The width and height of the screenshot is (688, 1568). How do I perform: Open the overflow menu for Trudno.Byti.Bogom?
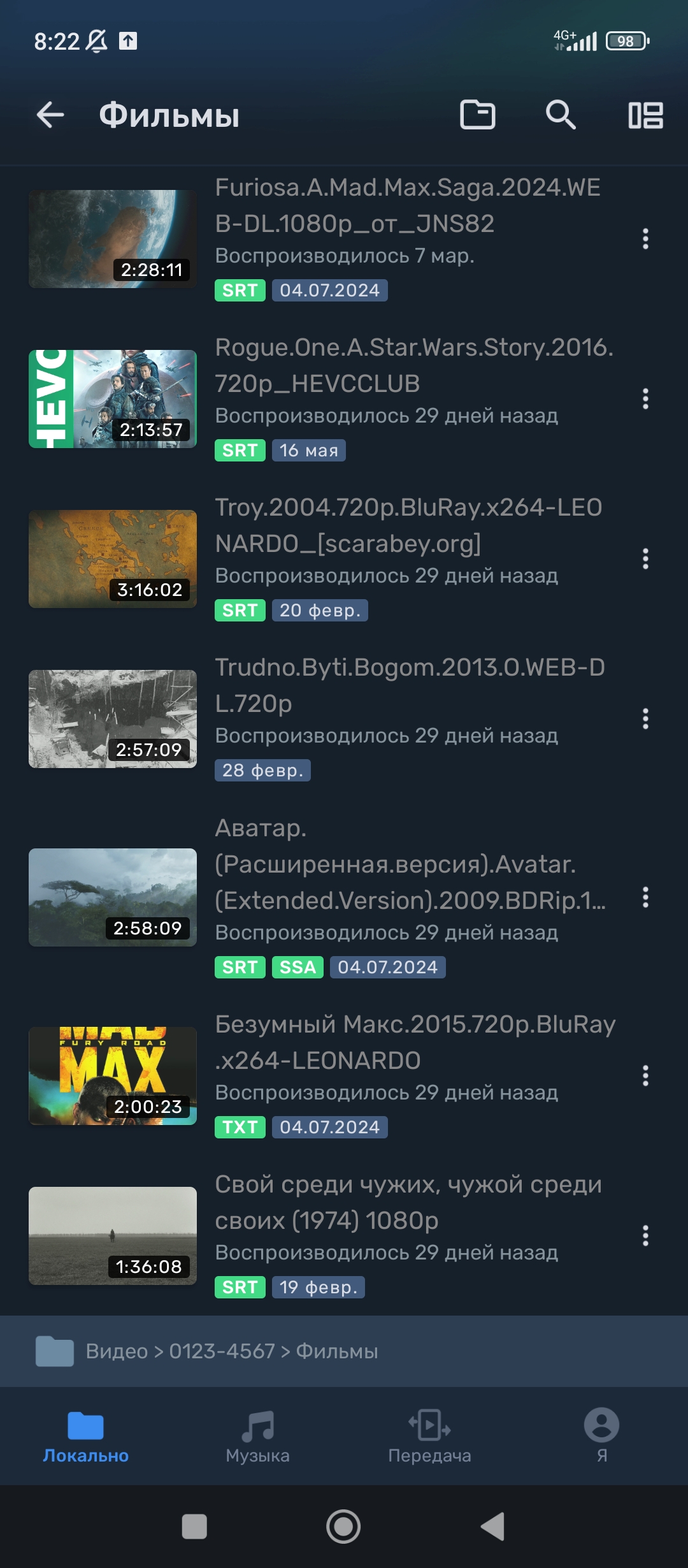(645, 719)
